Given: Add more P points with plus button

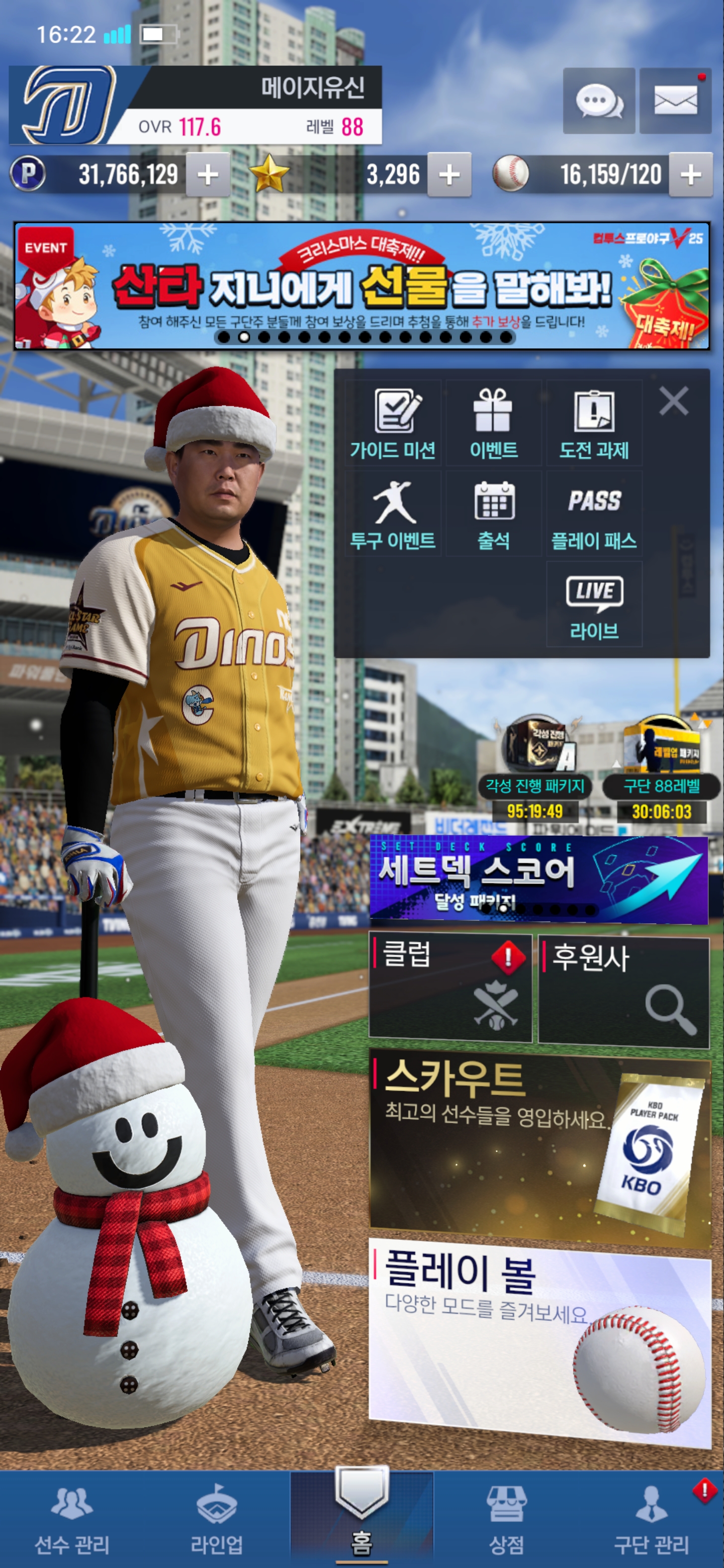Looking at the screenshot, I should tap(208, 175).
